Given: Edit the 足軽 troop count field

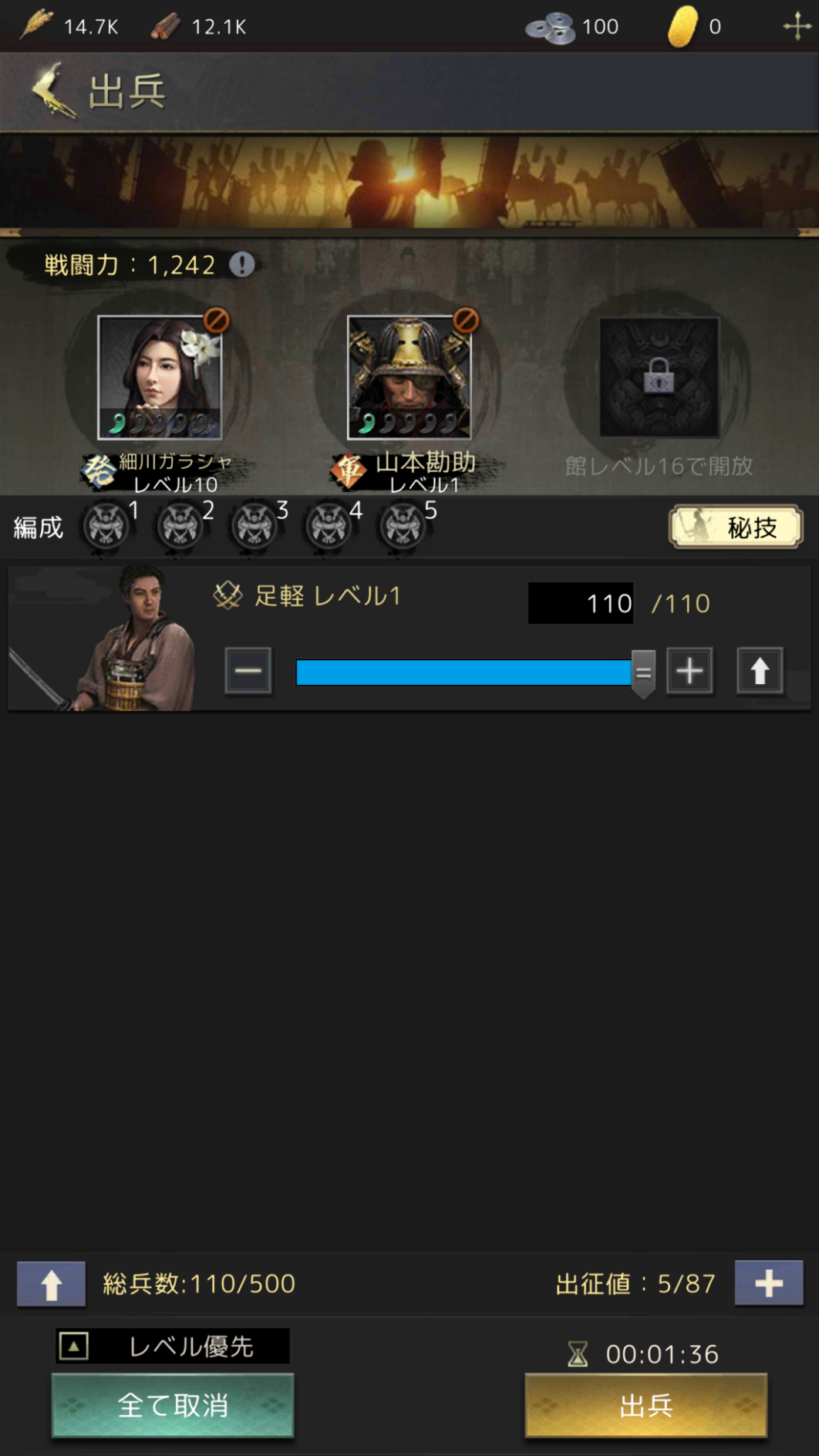Looking at the screenshot, I should pos(581,603).
